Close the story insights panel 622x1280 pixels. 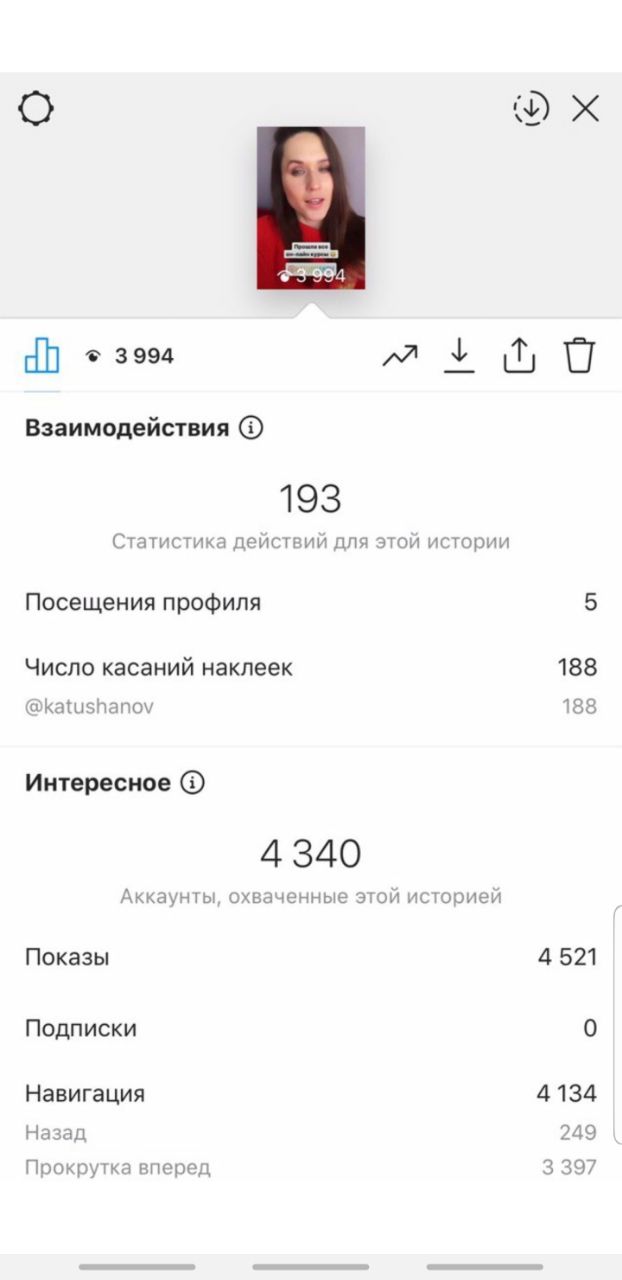[585, 108]
